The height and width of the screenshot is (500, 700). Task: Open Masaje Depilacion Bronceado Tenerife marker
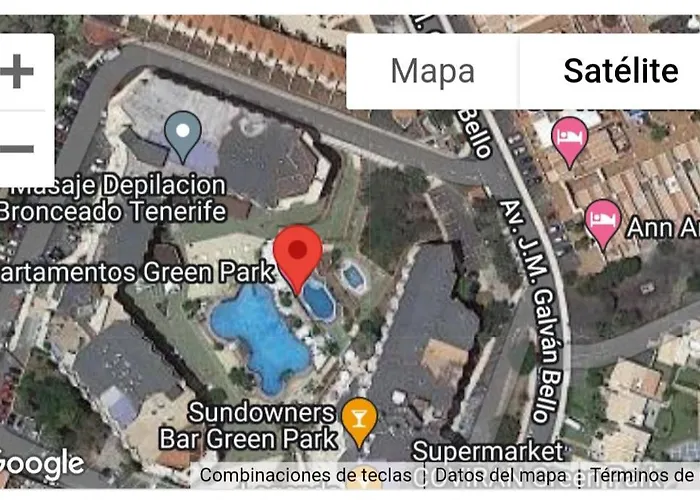(x=182, y=134)
